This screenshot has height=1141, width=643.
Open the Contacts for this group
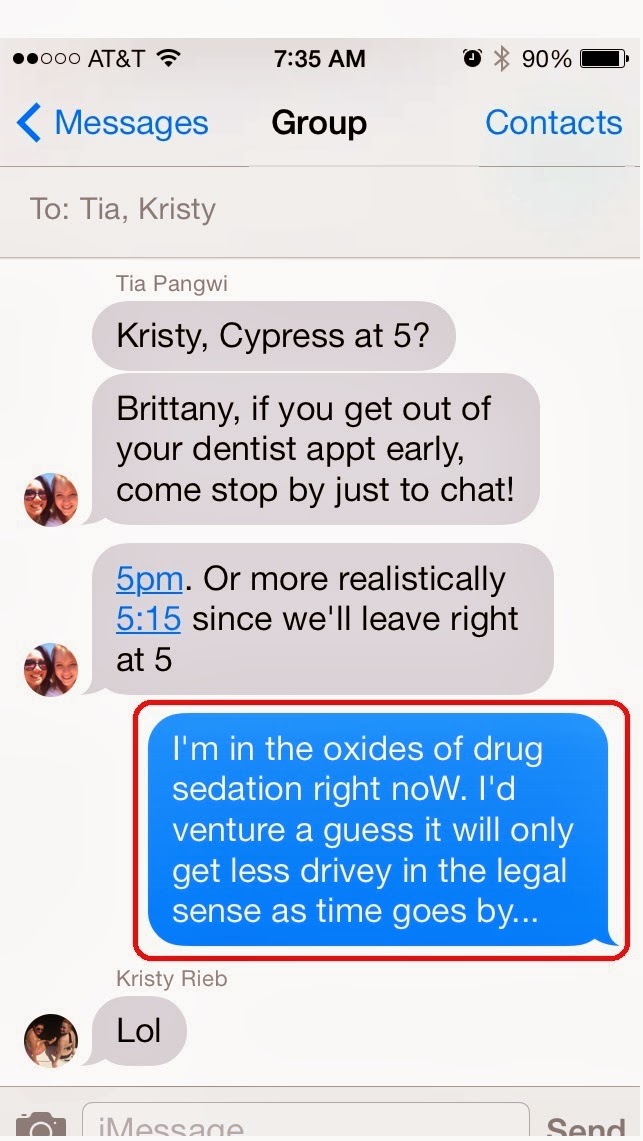coord(553,123)
